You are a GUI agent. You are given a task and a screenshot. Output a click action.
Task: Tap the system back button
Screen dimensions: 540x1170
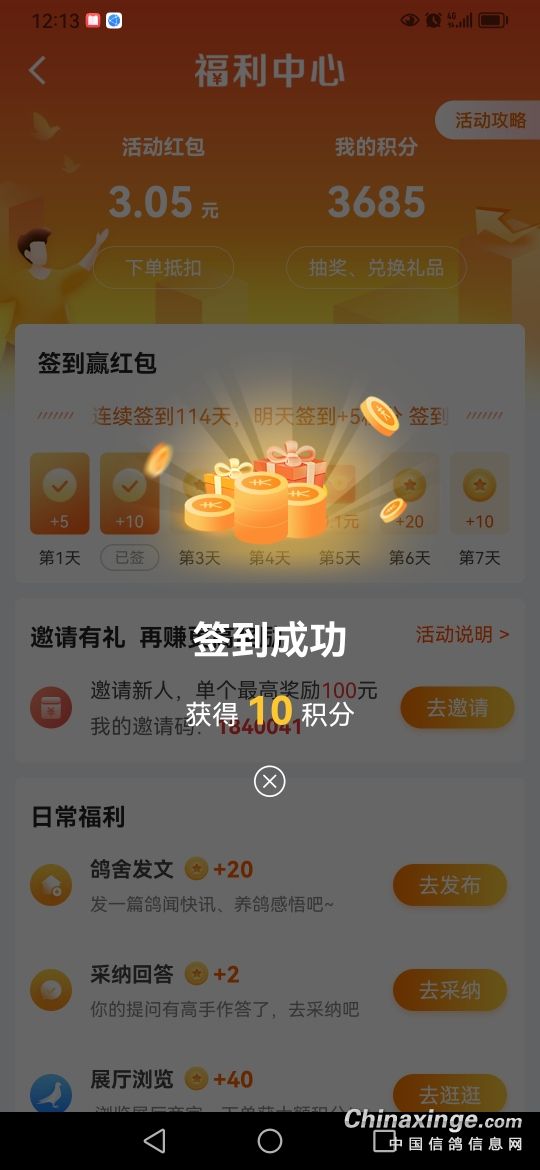154,1140
